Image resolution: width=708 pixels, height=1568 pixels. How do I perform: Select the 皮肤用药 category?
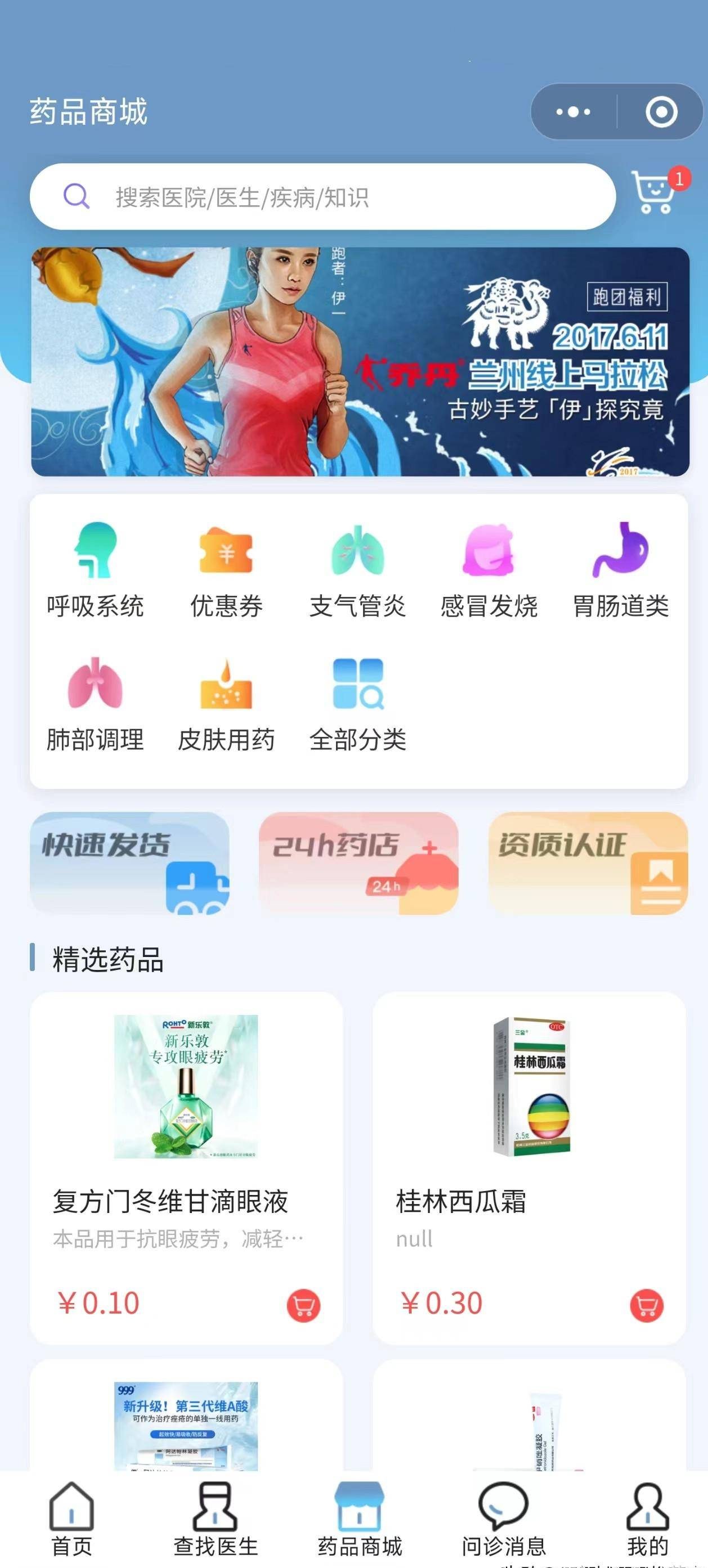(226, 704)
